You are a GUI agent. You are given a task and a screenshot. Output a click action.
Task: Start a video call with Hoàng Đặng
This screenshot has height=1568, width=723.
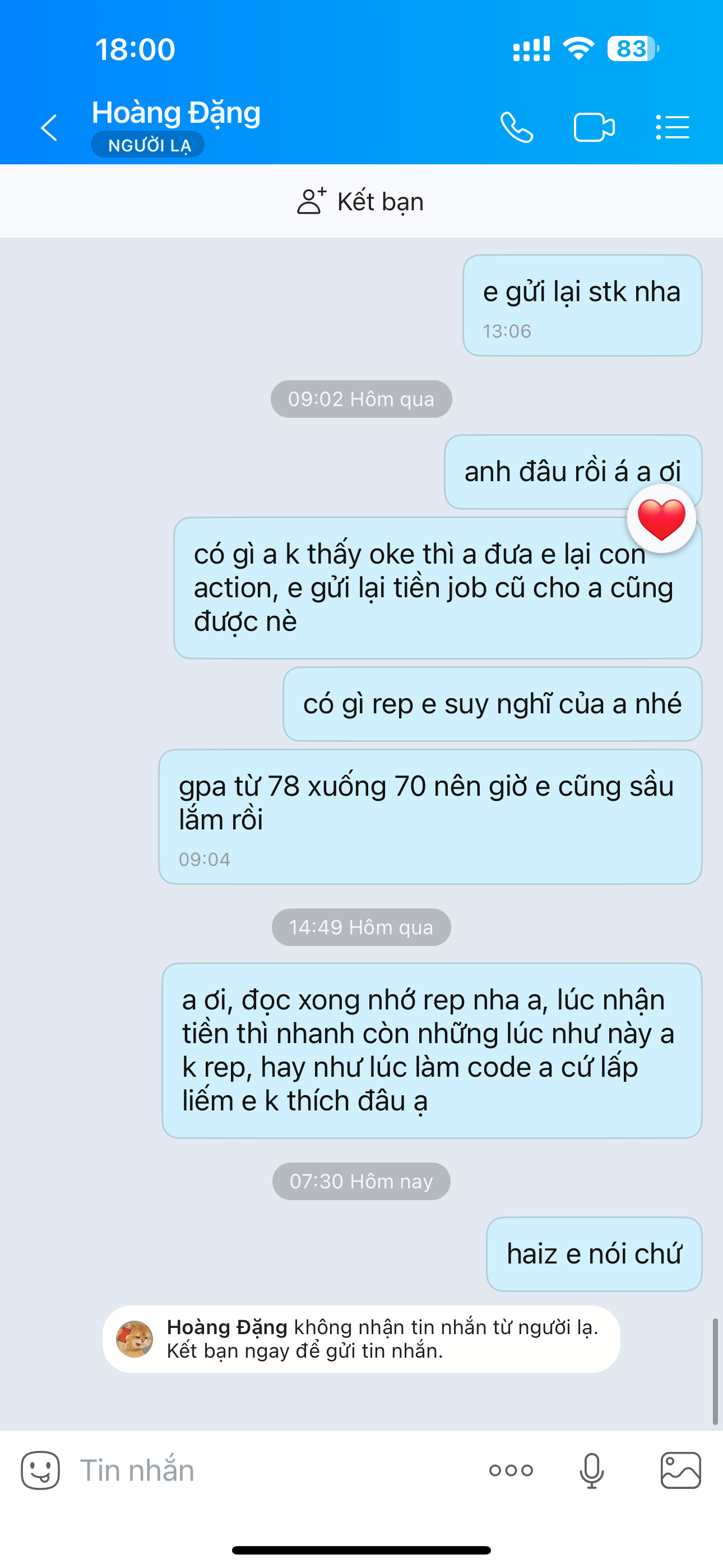point(594,128)
